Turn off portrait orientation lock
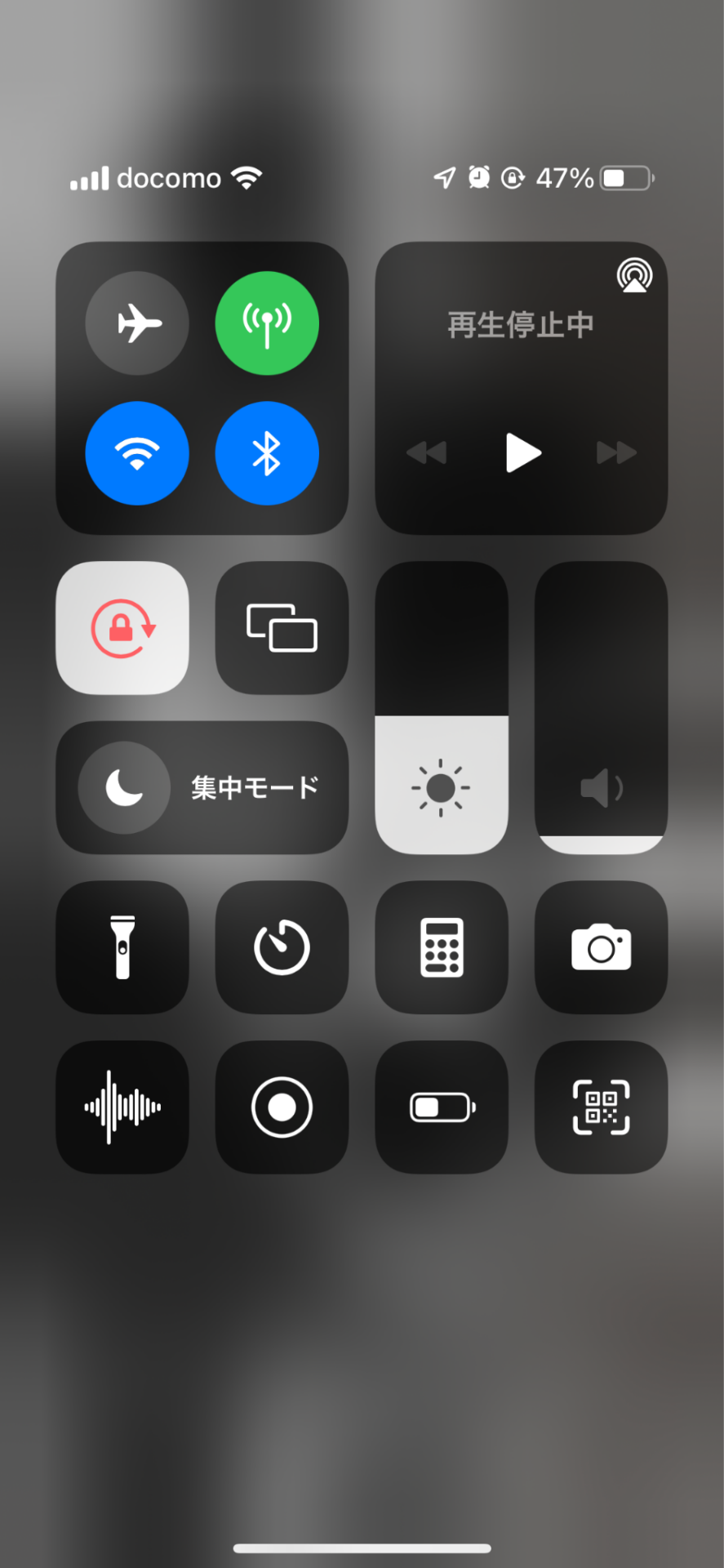Image resolution: width=724 pixels, height=1568 pixels. tap(122, 628)
